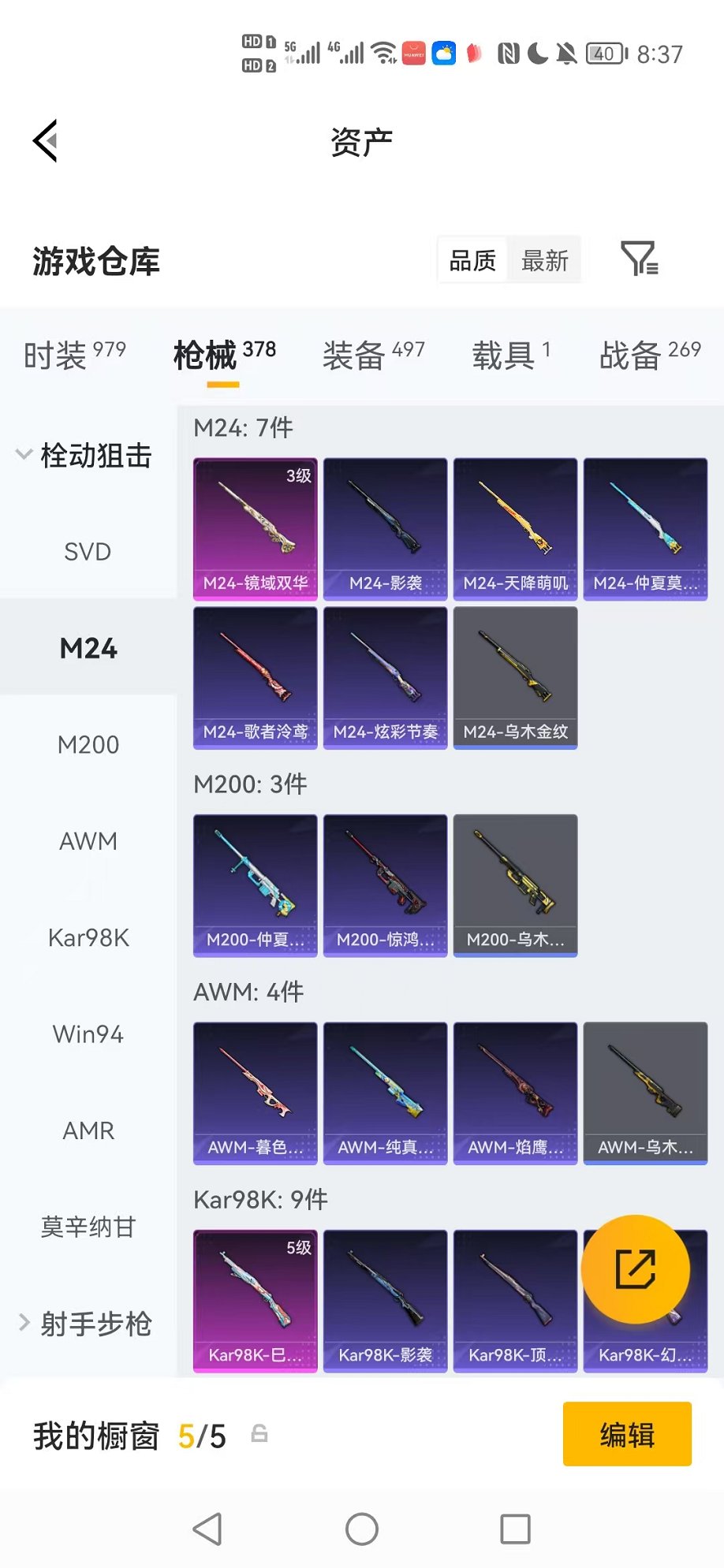Open the M24-镜域双华 skin
The width and height of the screenshot is (724, 1568).
[x=256, y=528]
